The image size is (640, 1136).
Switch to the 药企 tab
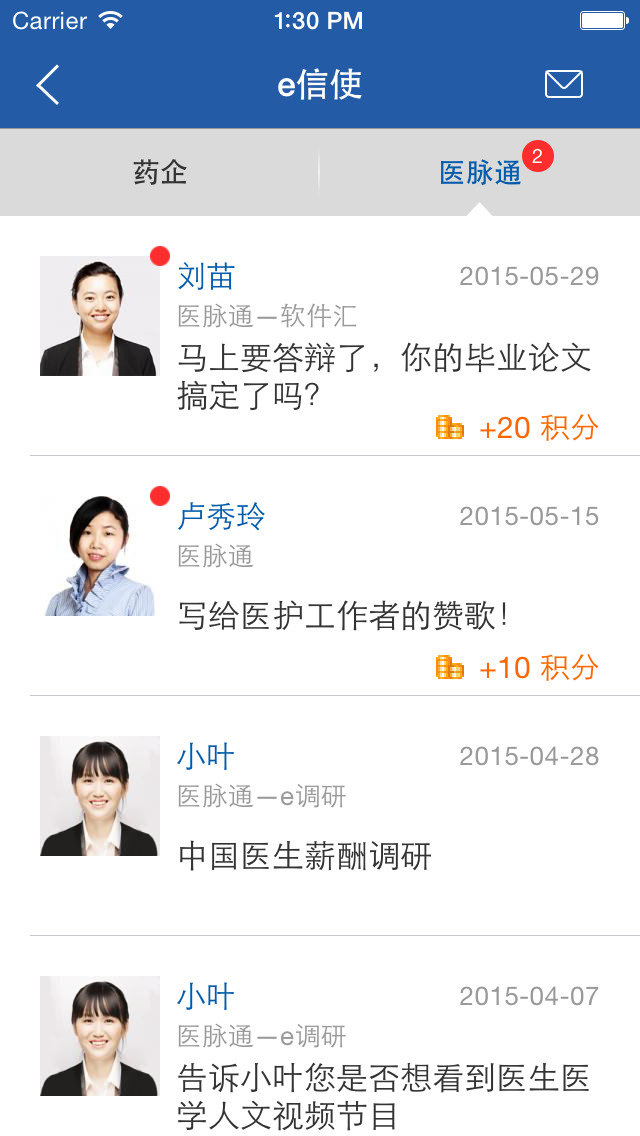click(x=160, y=173)
